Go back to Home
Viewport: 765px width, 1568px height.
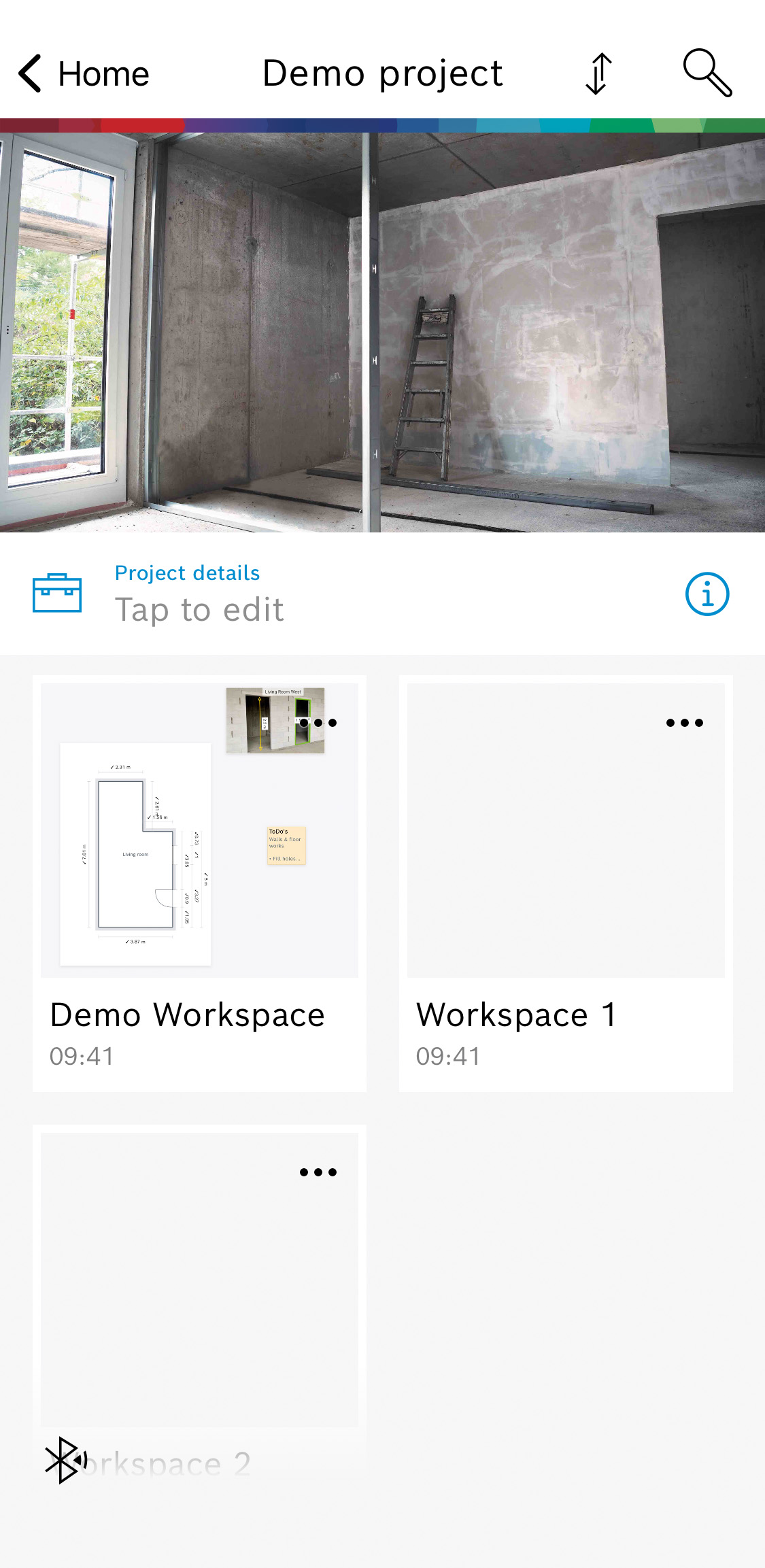tap(83, 73)
